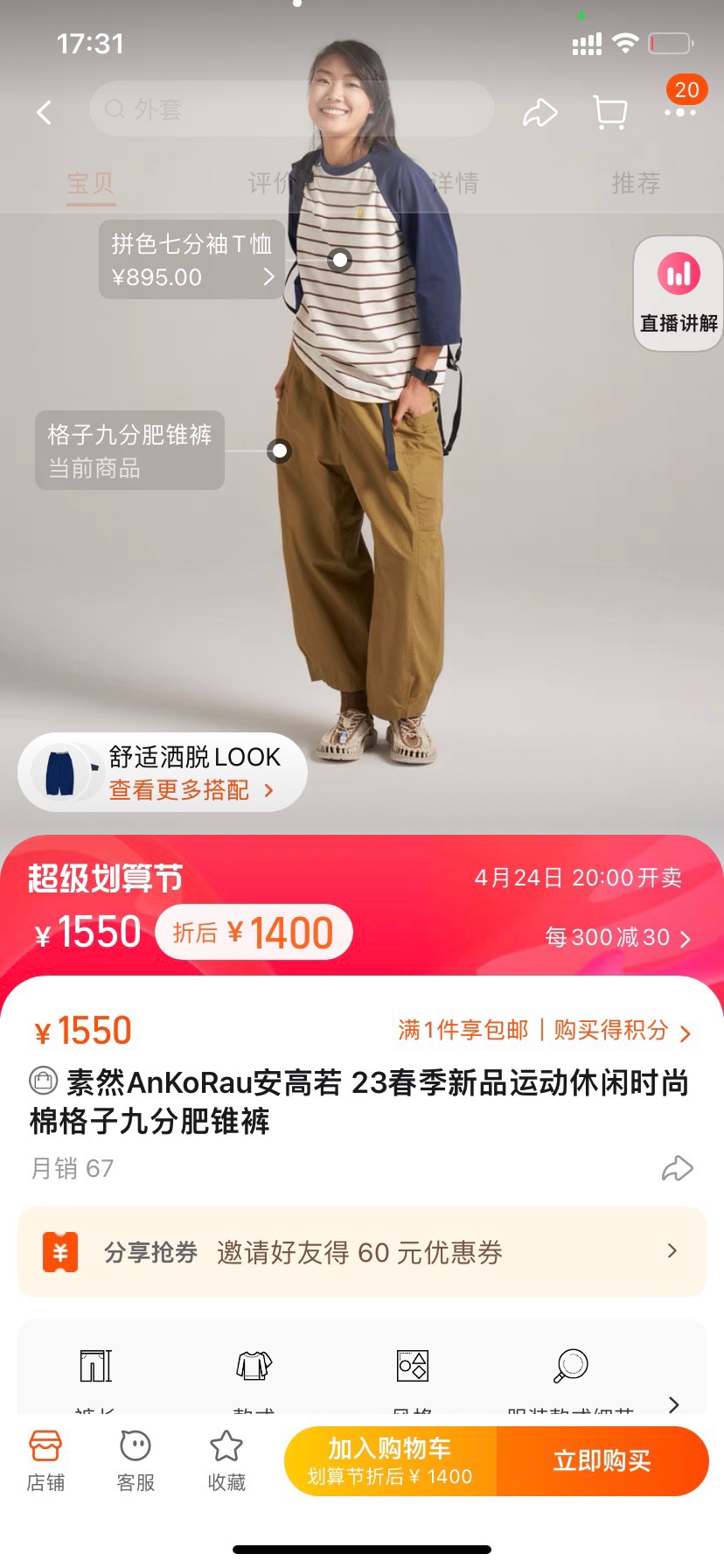View more outfits via 查看更多搭配
This screenshot has width=724, height=1568.
191,790
